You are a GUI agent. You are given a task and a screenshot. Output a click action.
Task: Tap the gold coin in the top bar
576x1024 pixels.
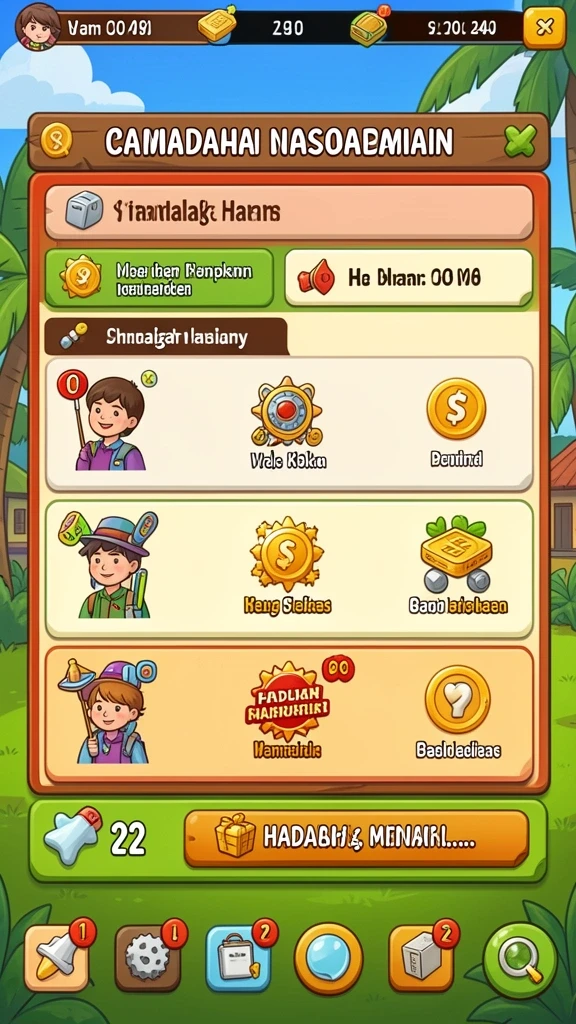pyautogui.click(x=217, y=26)
